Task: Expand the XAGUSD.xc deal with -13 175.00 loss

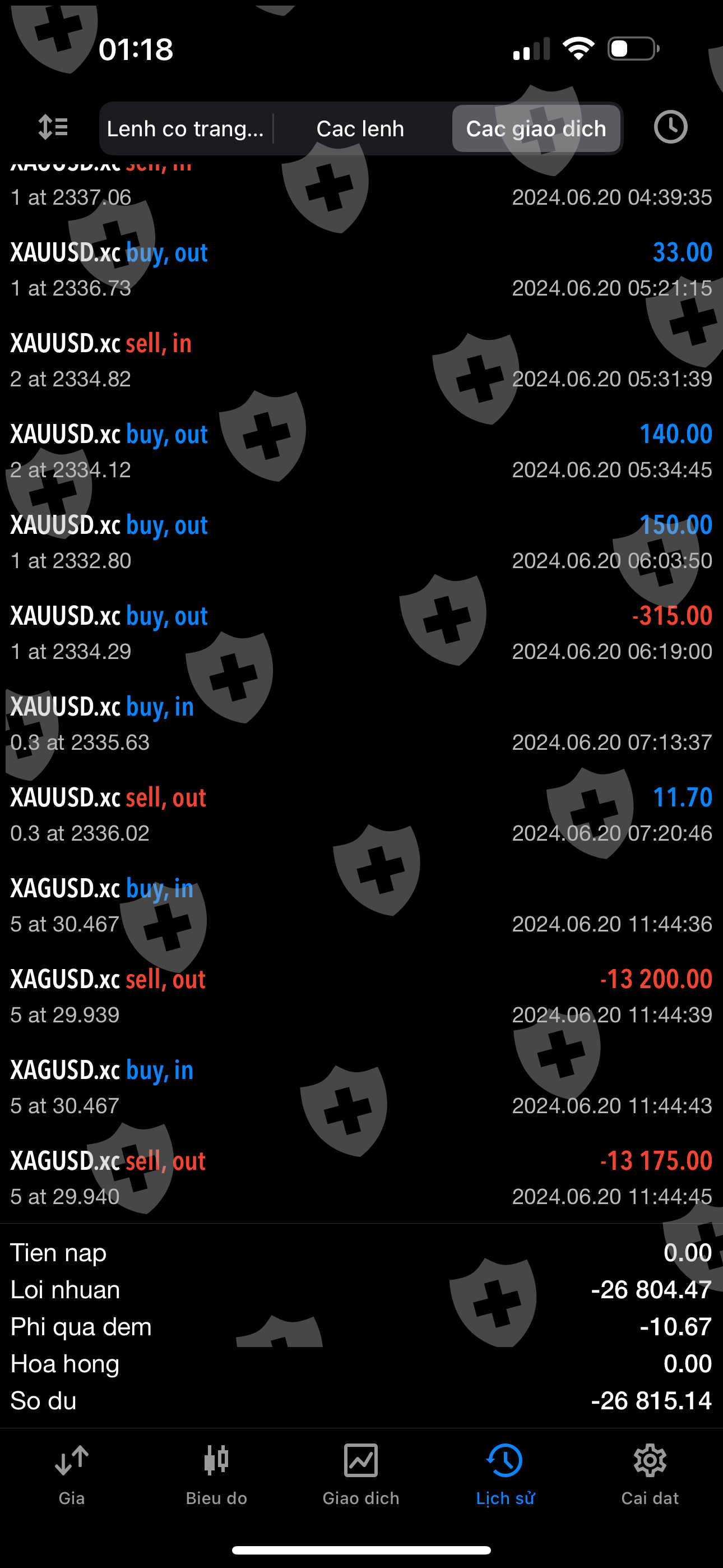Action: (x=361, y=1178)
